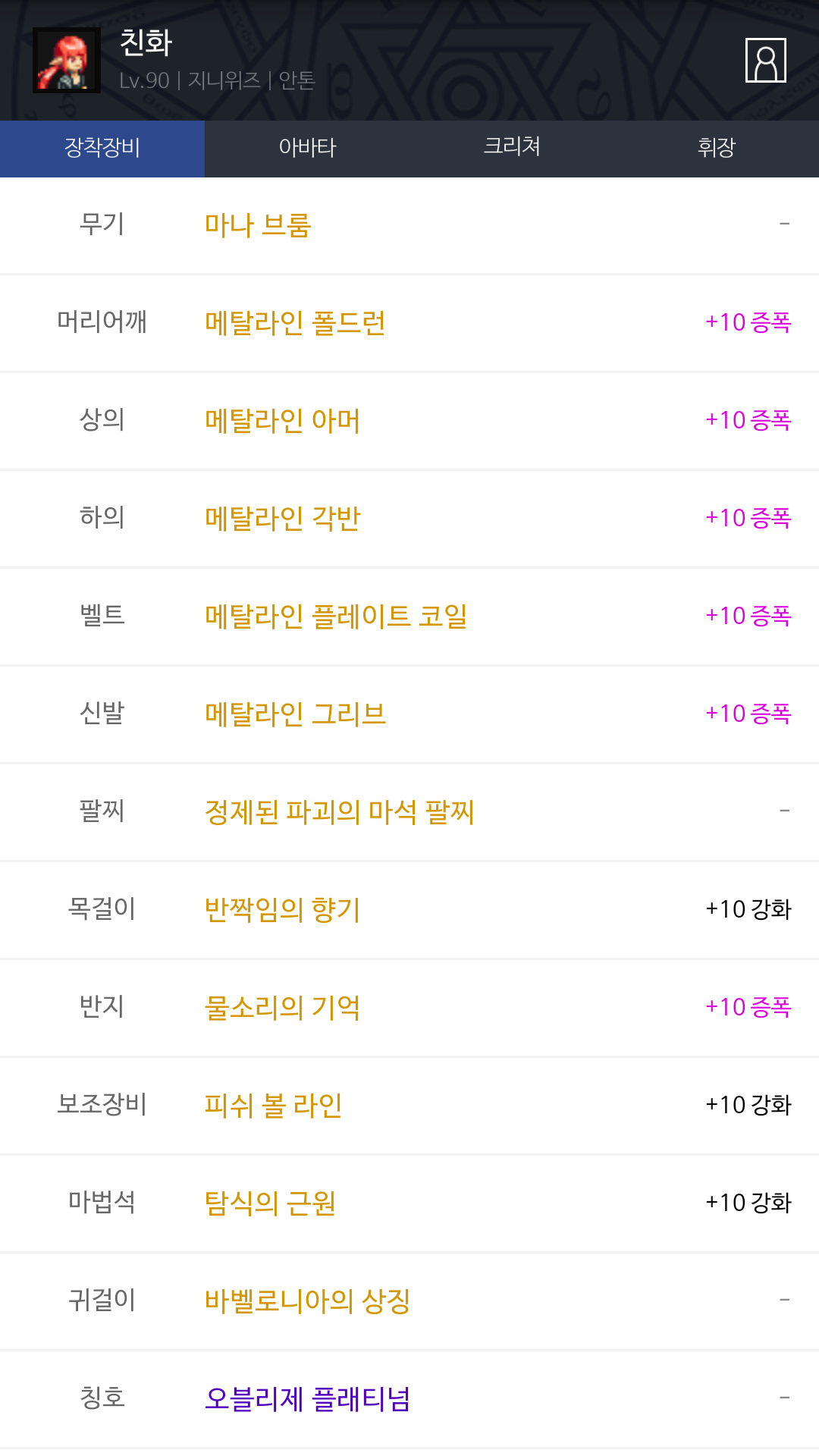Tap the 메탈라인 각반 row
819x1456 pixels.
tap(282, 519)
